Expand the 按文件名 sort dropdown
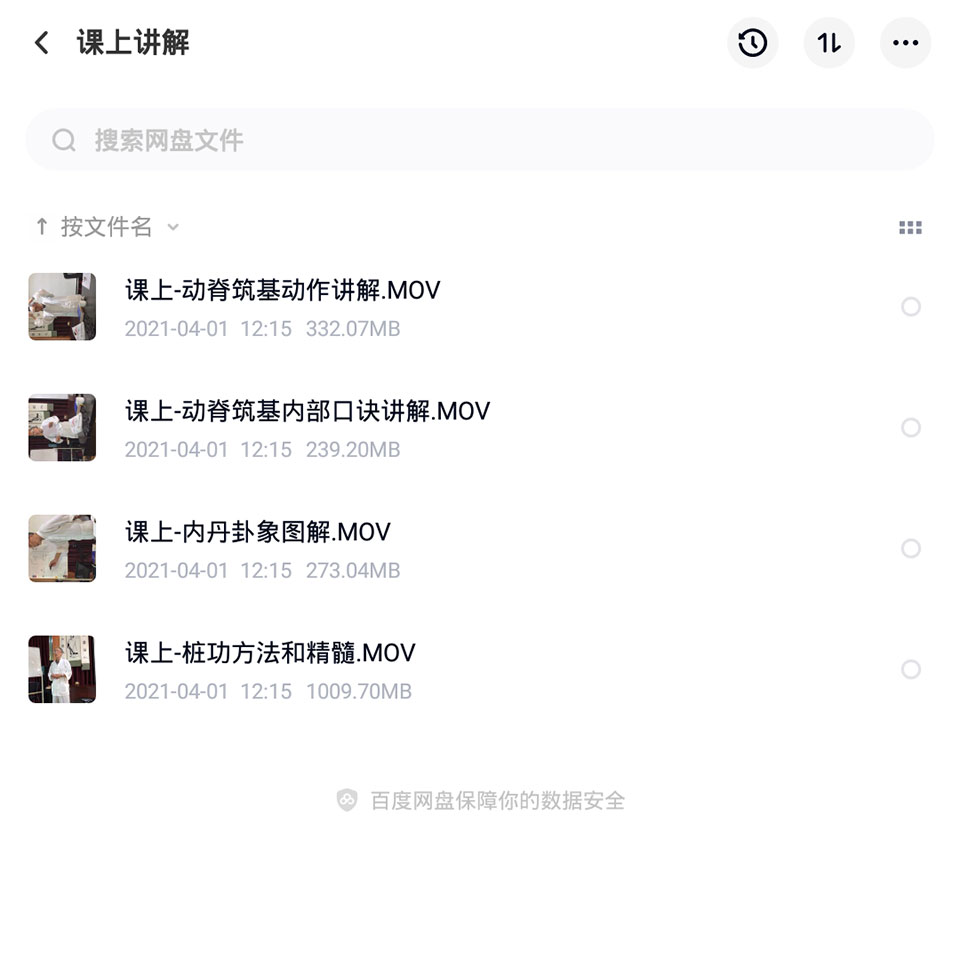The width and height of the screenshot is (960, 960). [x=106, y=227]
